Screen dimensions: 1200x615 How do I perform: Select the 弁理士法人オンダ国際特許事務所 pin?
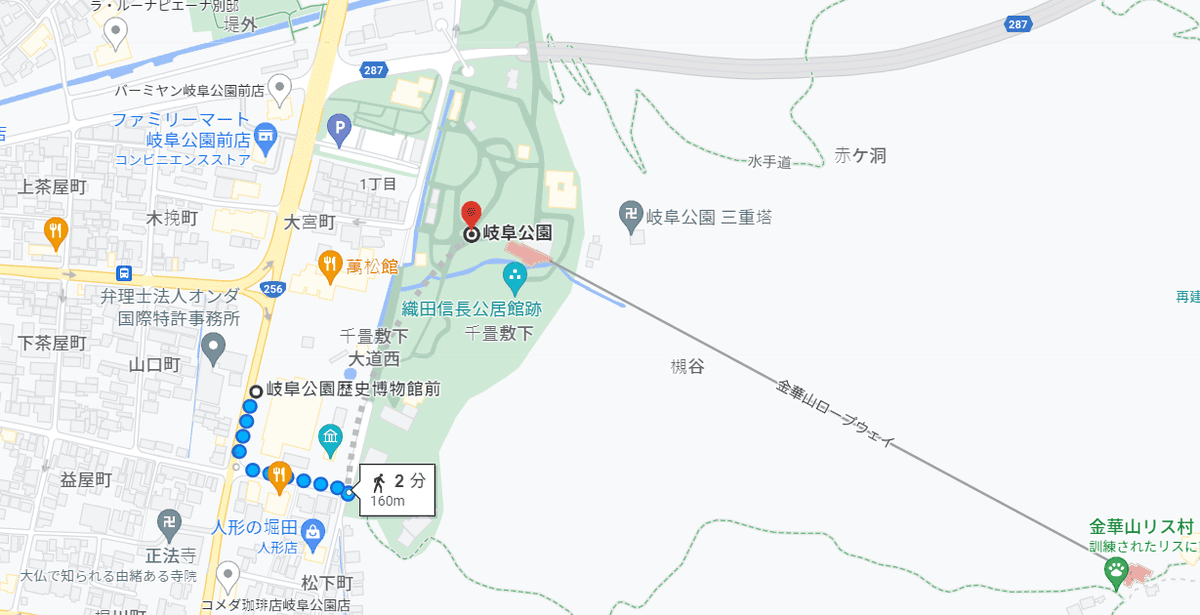coord(213,348)
